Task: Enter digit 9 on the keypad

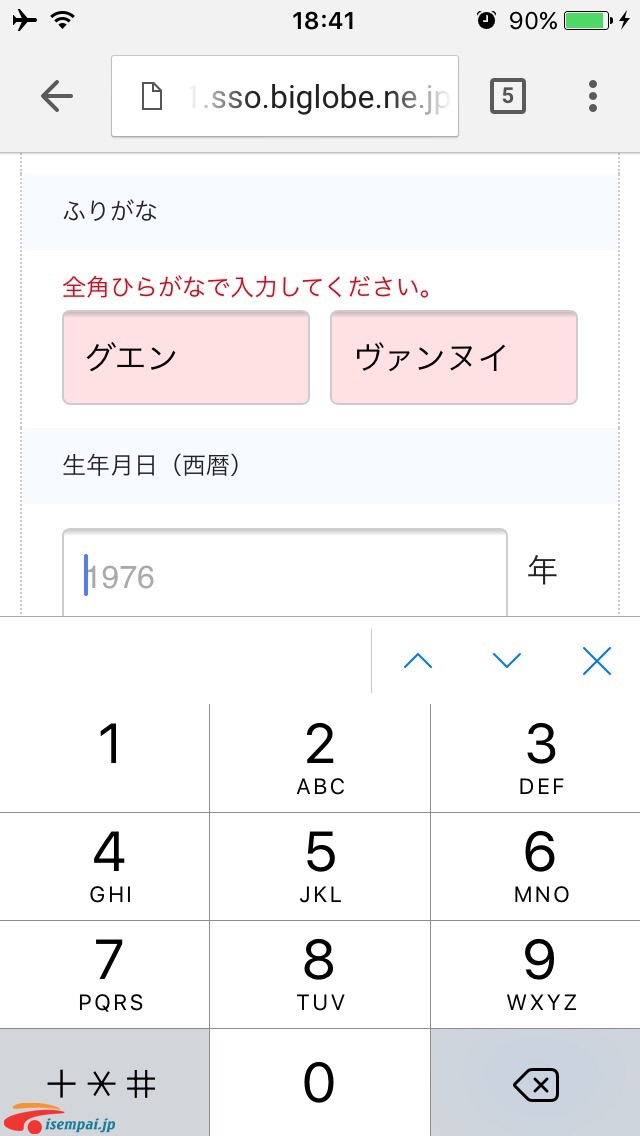Action: point(536,974)
